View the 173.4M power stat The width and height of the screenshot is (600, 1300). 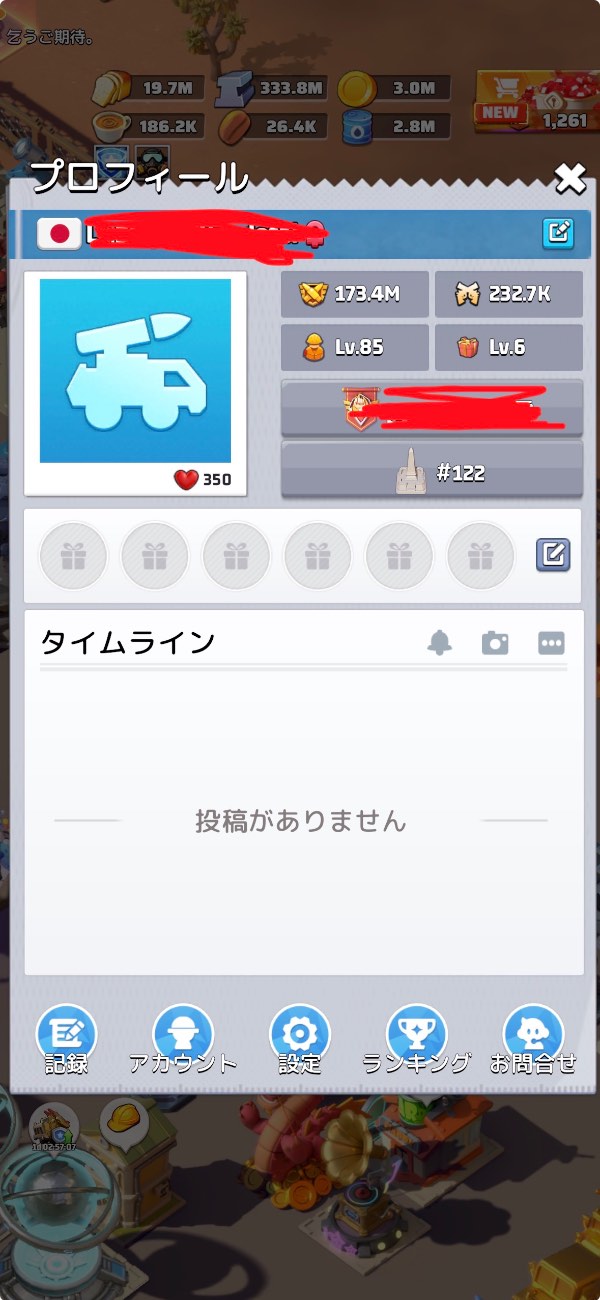(x=355, y=294)
